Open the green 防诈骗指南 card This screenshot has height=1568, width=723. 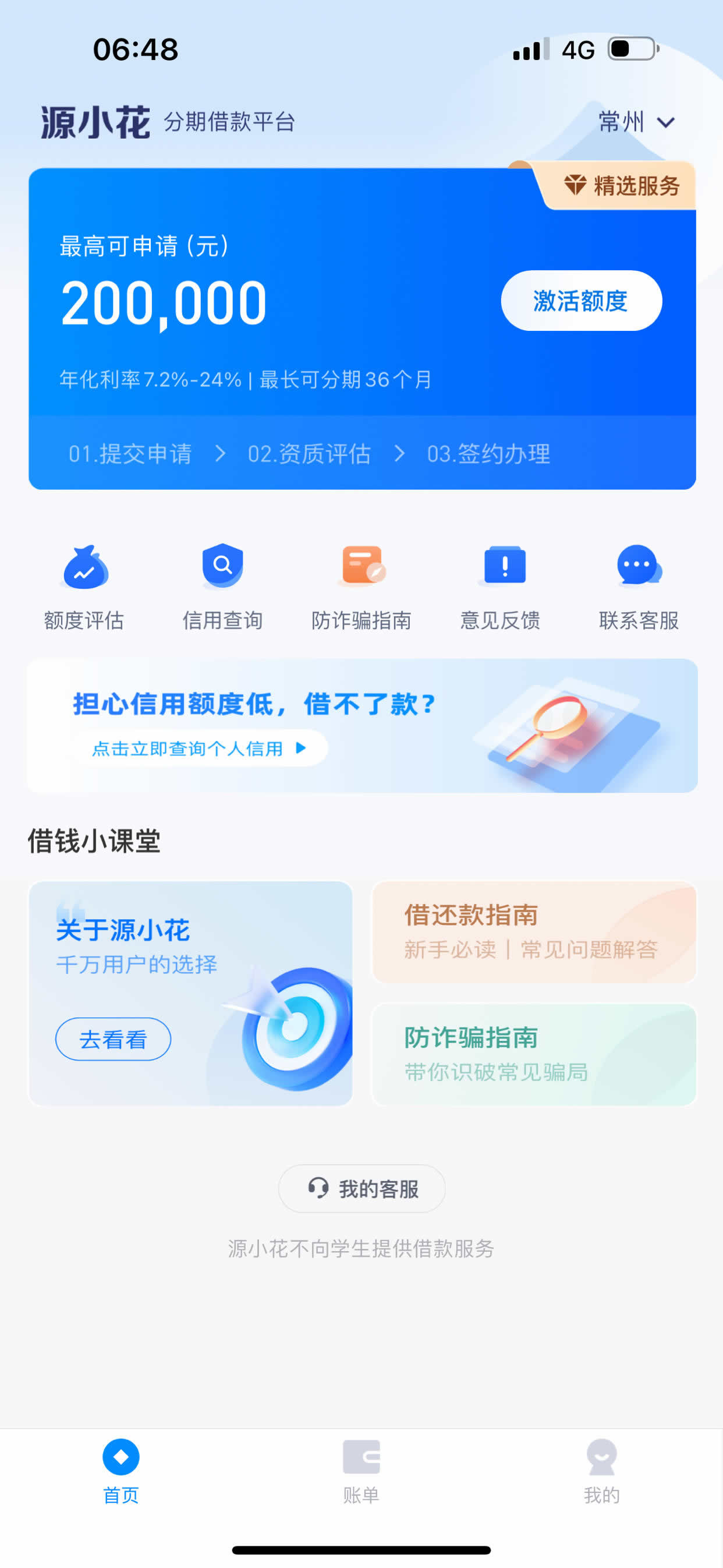tap(534, 1054)
